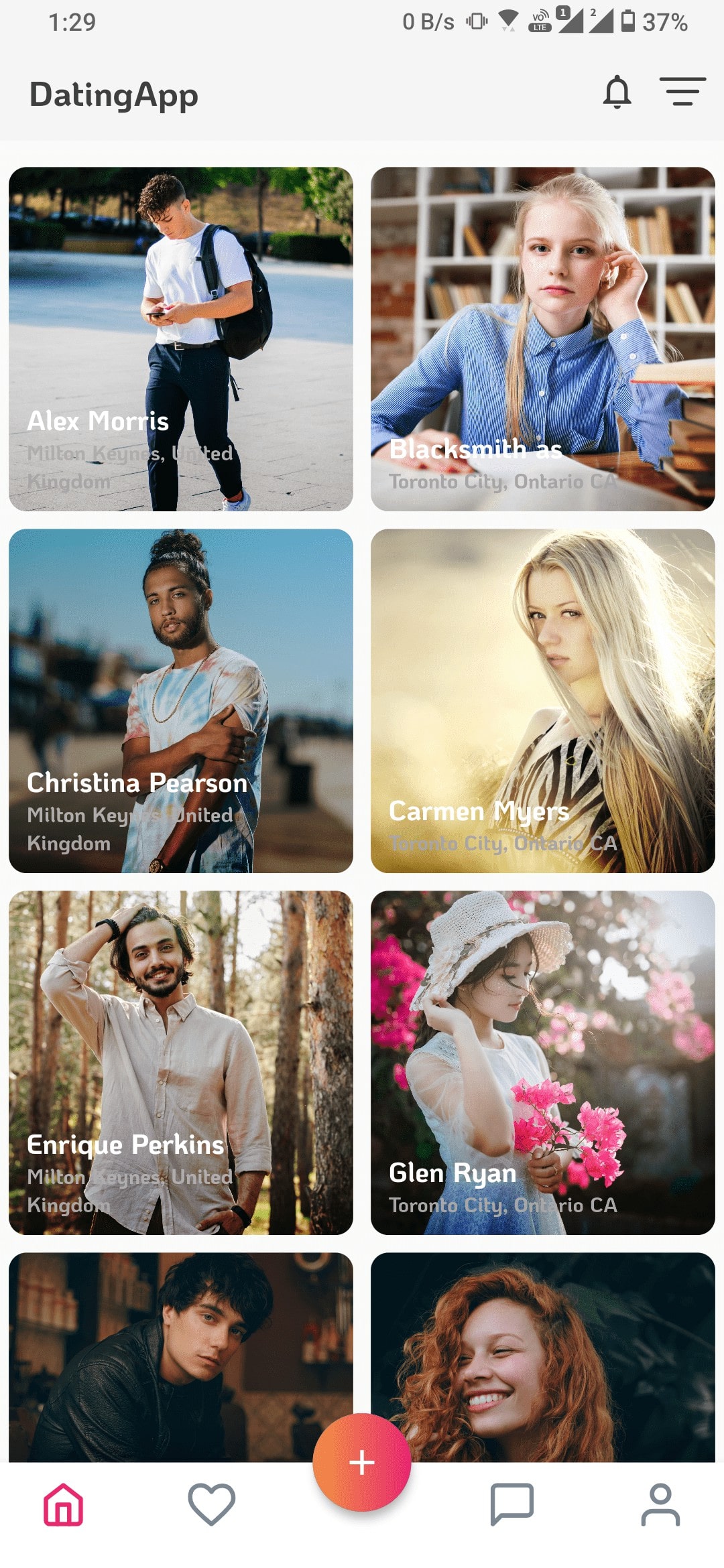This screenshot has width=724, height=1568.
Task: Switch to the home tab
Action: click(64, 1505)
